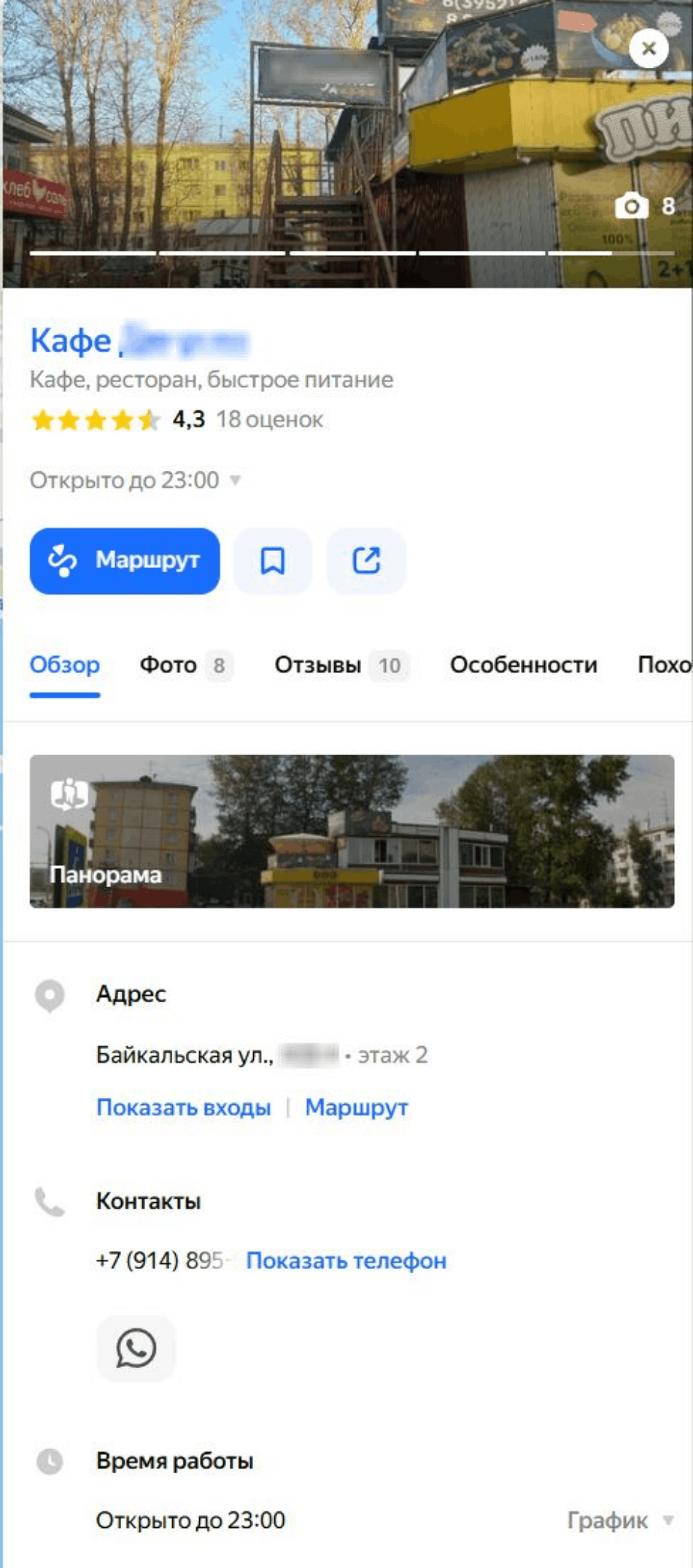Switch to the Отзывы tab
Screen dimensions: 693x1568
pos(318,664)
